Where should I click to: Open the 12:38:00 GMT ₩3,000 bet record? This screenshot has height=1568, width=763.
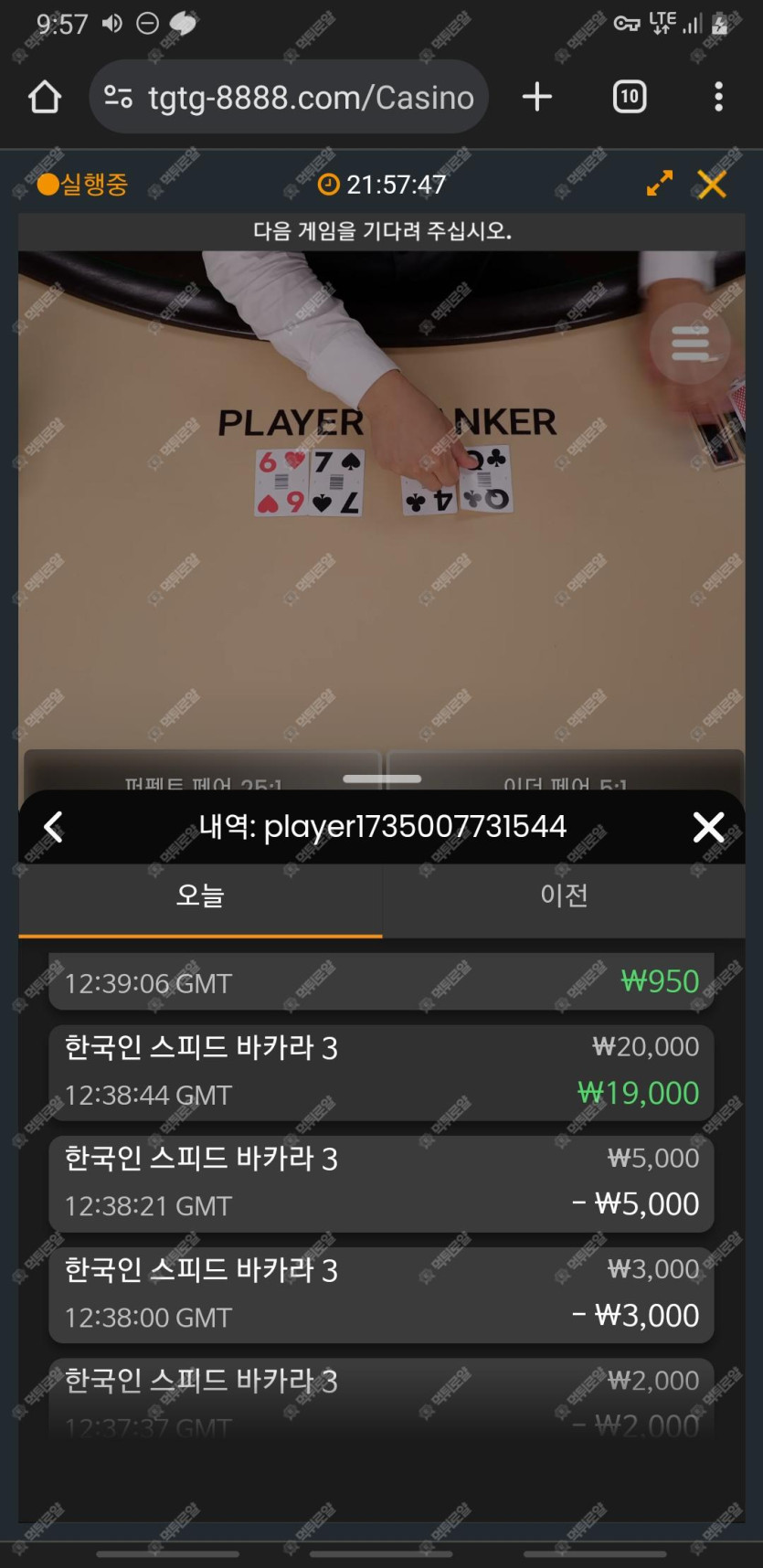(381, 1295)
